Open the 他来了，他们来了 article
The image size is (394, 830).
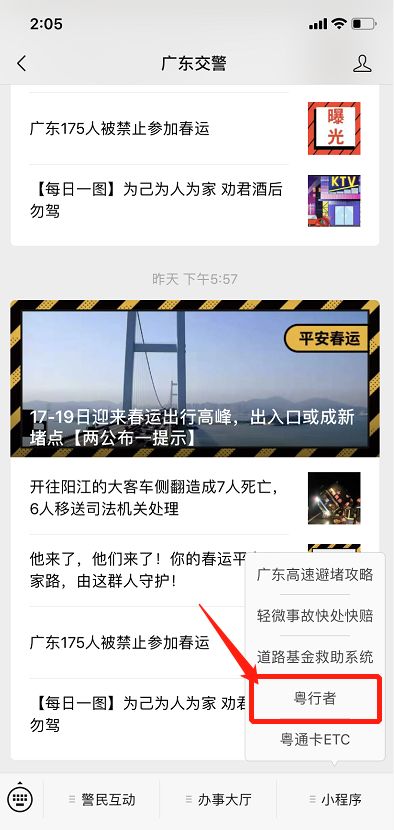tap(138, 570)
